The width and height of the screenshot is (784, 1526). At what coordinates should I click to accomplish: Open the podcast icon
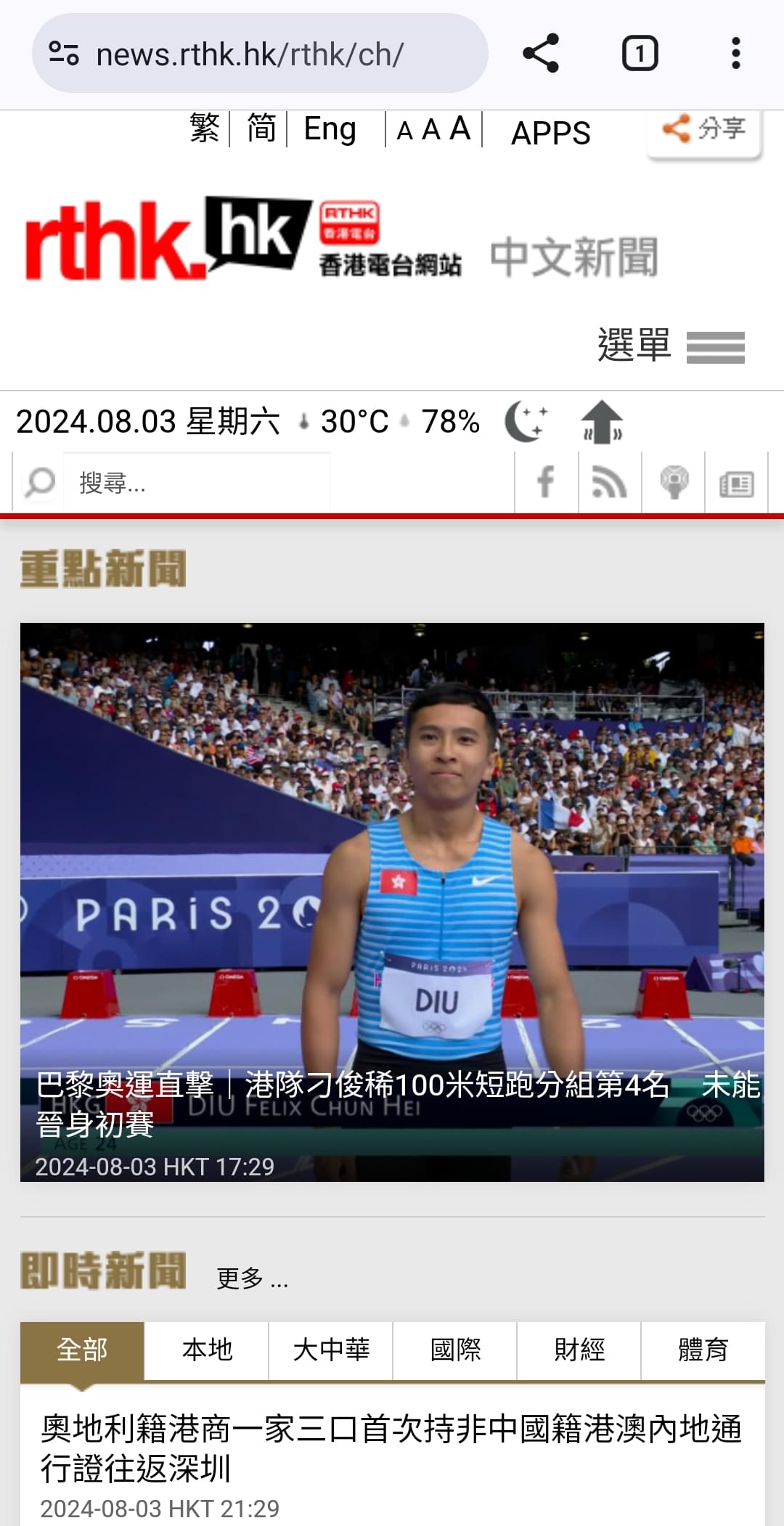[x=674, y=482]
